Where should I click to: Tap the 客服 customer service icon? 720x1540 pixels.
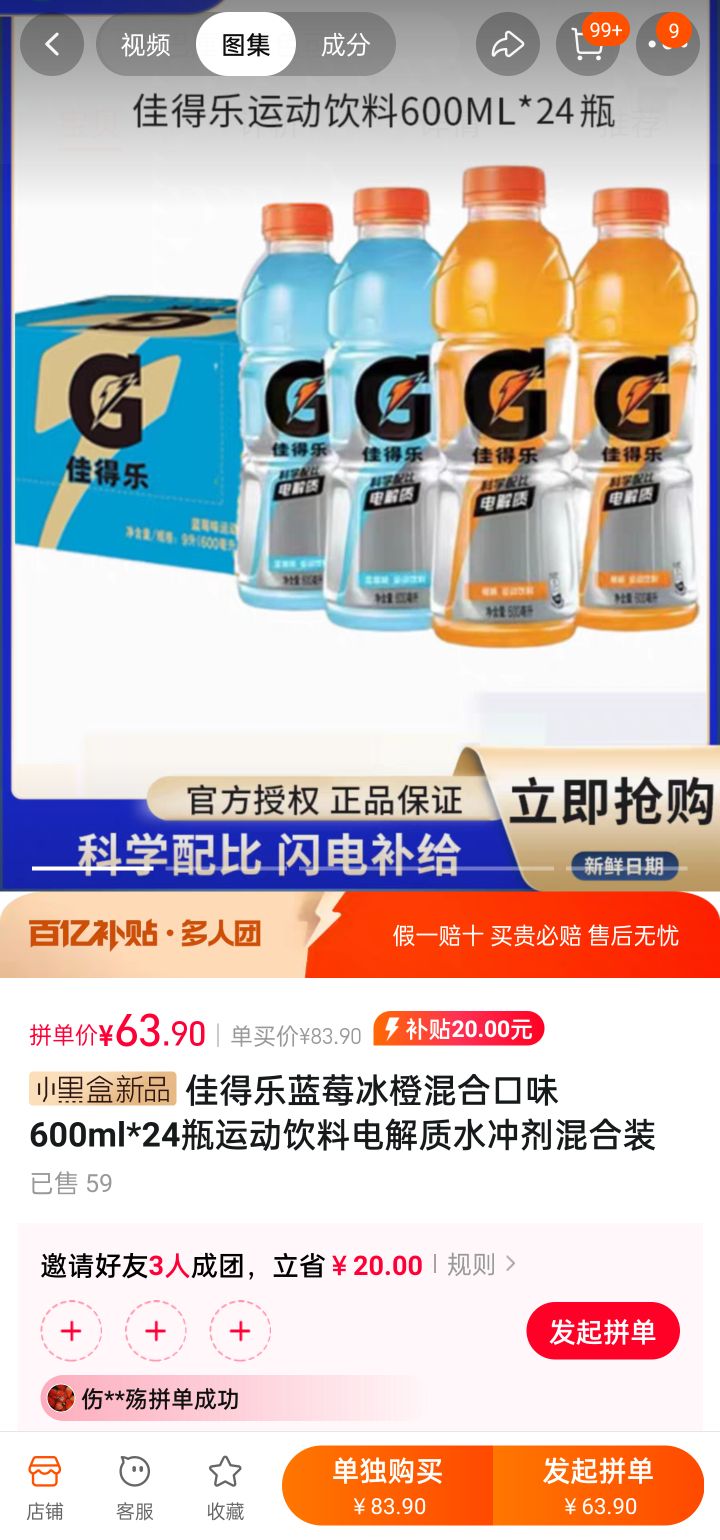133,1482
